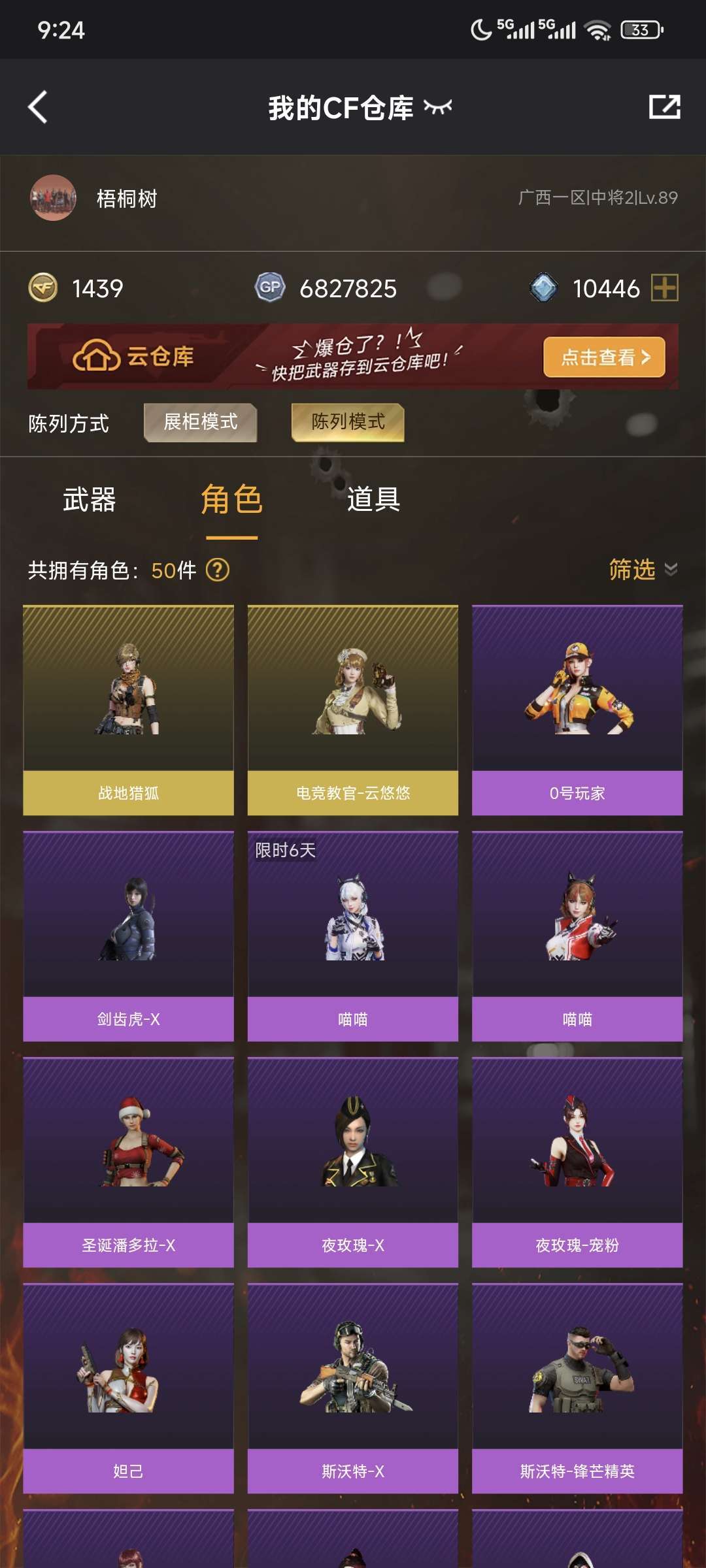
Task: Open the 夜玫瑰-宠粉 character card
Action: pyautogui.click(x=577, y=1162)
